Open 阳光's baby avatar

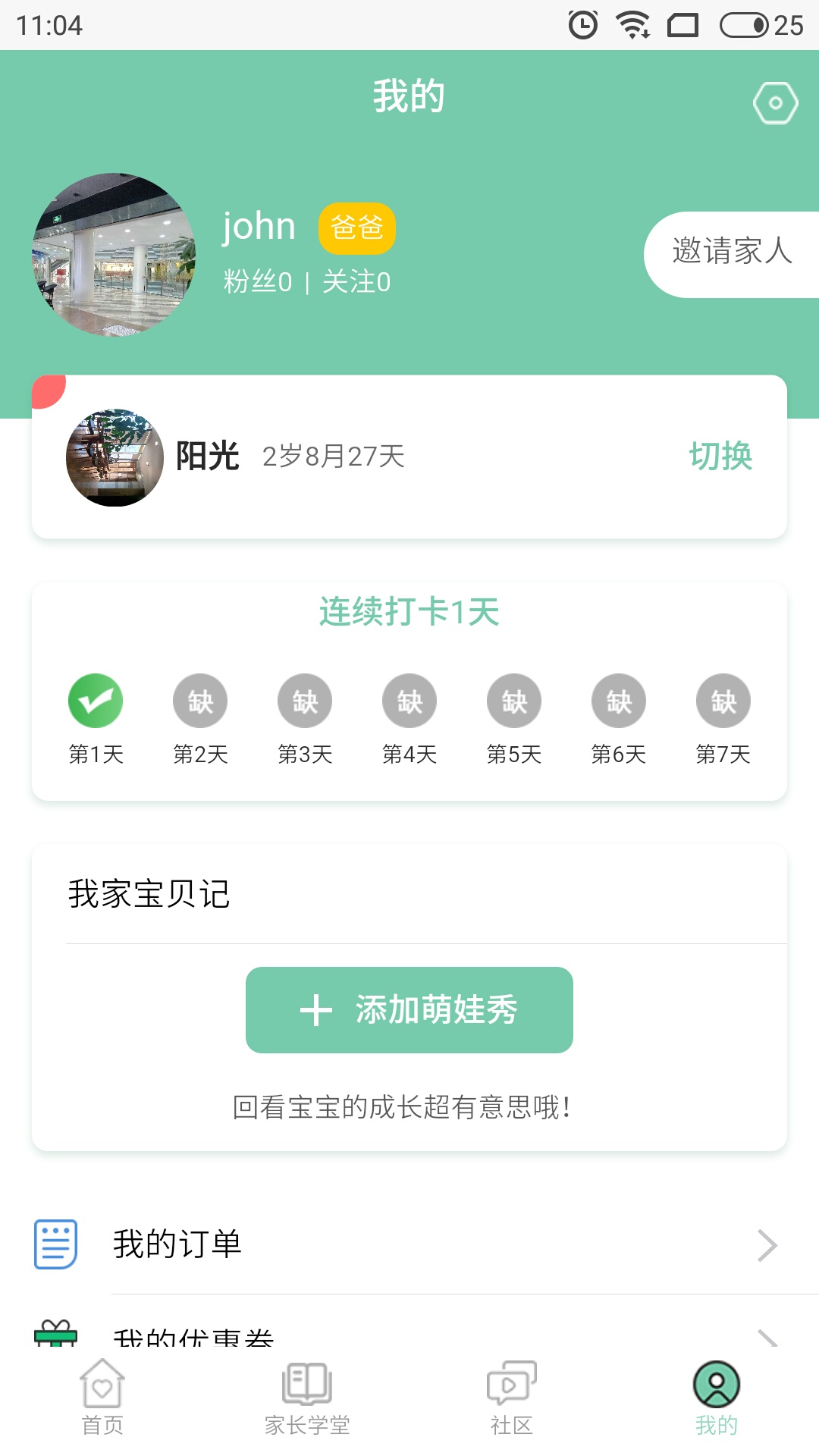115,458
